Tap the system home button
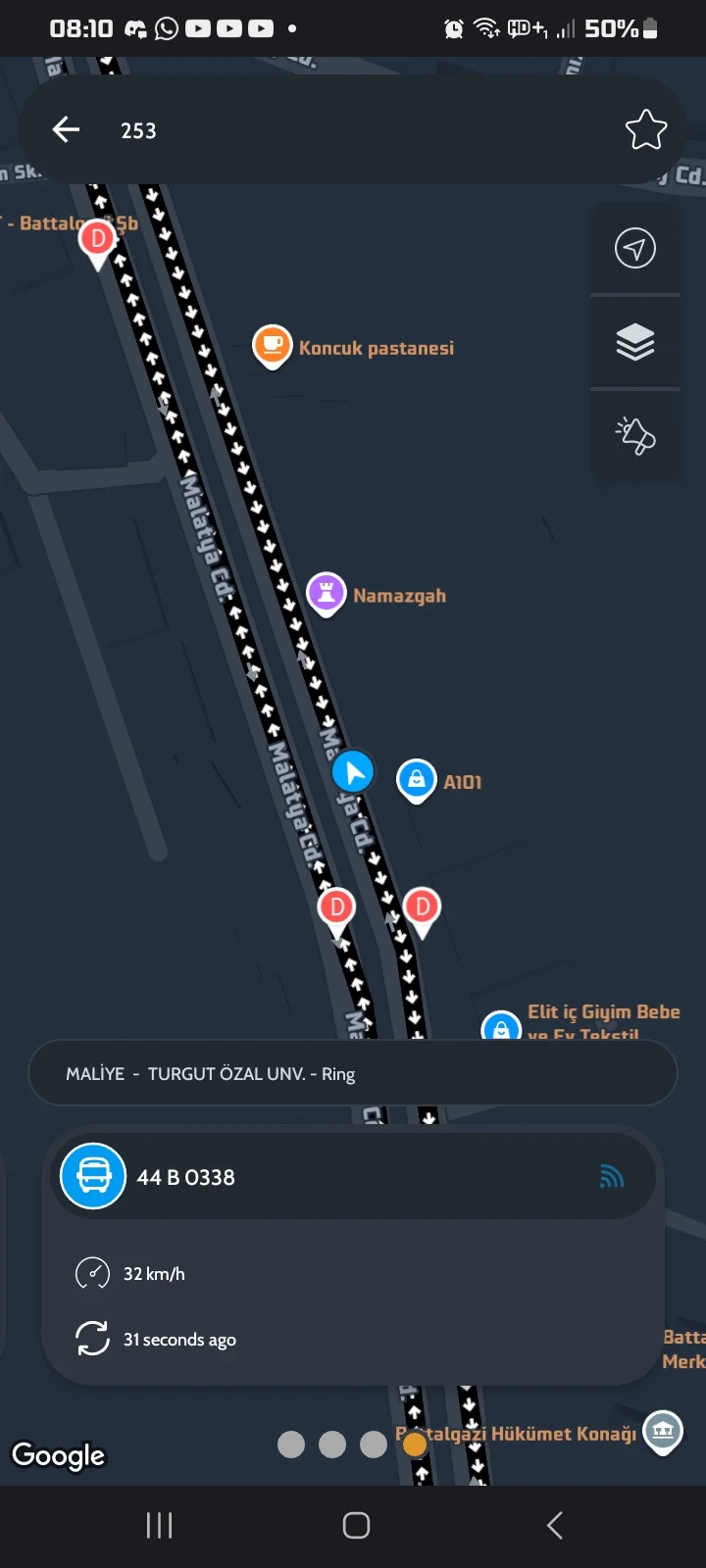This screenshot has height=1568, width=706. coord(356,1525)
